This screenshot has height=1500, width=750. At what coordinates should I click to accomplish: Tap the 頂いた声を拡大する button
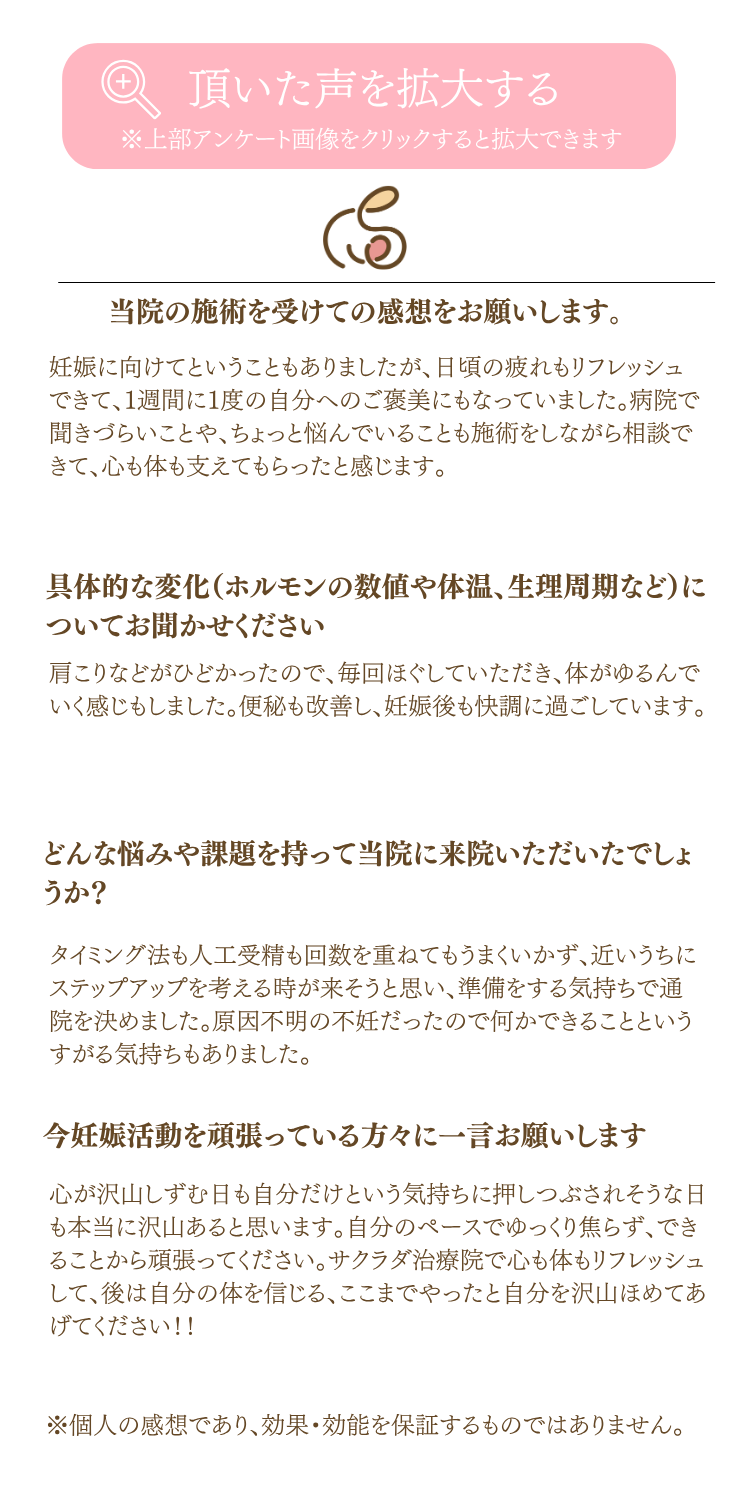coord(369,106)
